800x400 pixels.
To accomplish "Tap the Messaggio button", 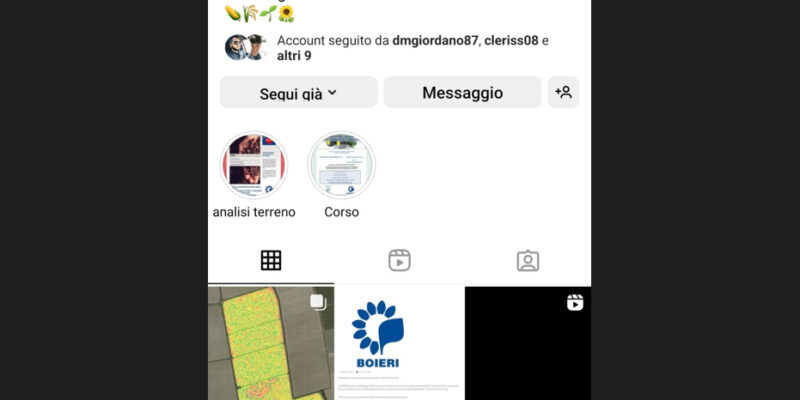I will [462, 93].
